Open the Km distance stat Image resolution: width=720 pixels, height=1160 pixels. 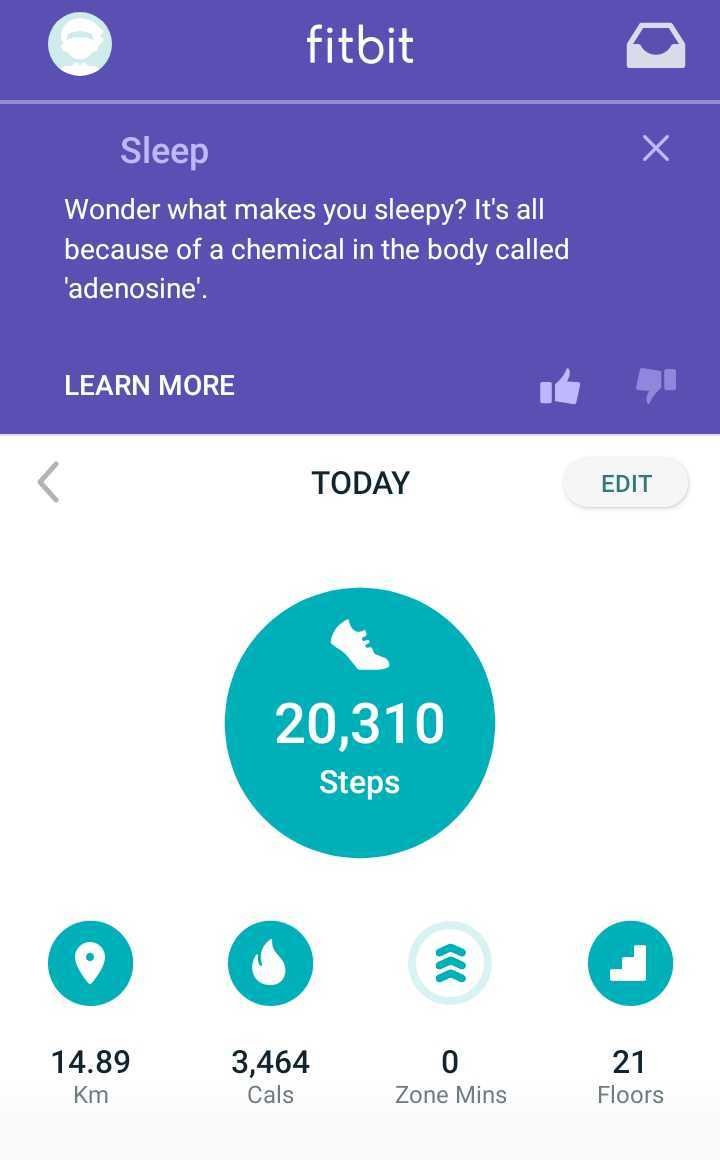90,964
